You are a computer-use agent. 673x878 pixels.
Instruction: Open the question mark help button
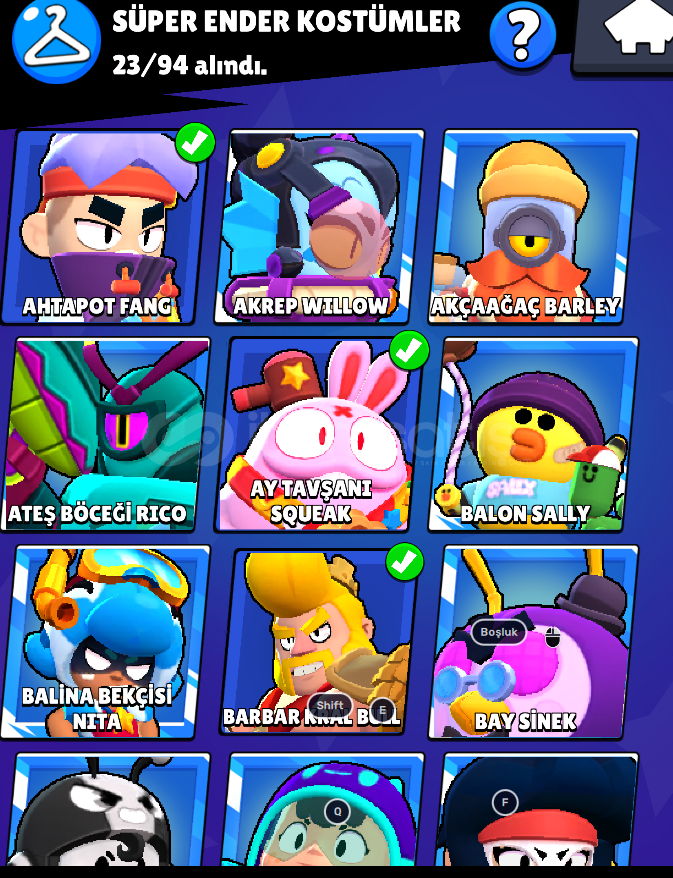[x=522, y=37]
